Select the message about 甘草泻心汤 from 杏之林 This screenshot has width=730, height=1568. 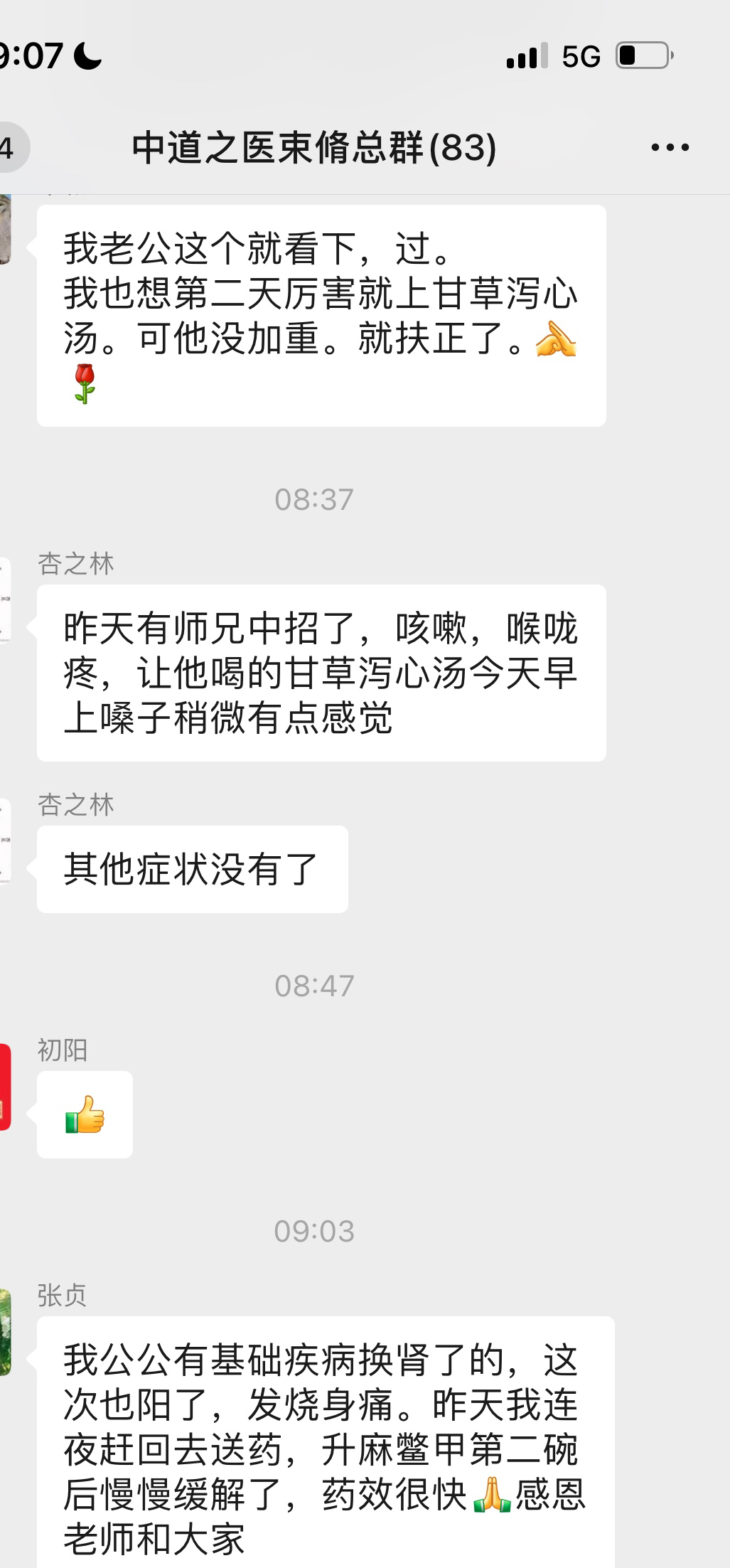pyautogui.click(x=321, y=672)
